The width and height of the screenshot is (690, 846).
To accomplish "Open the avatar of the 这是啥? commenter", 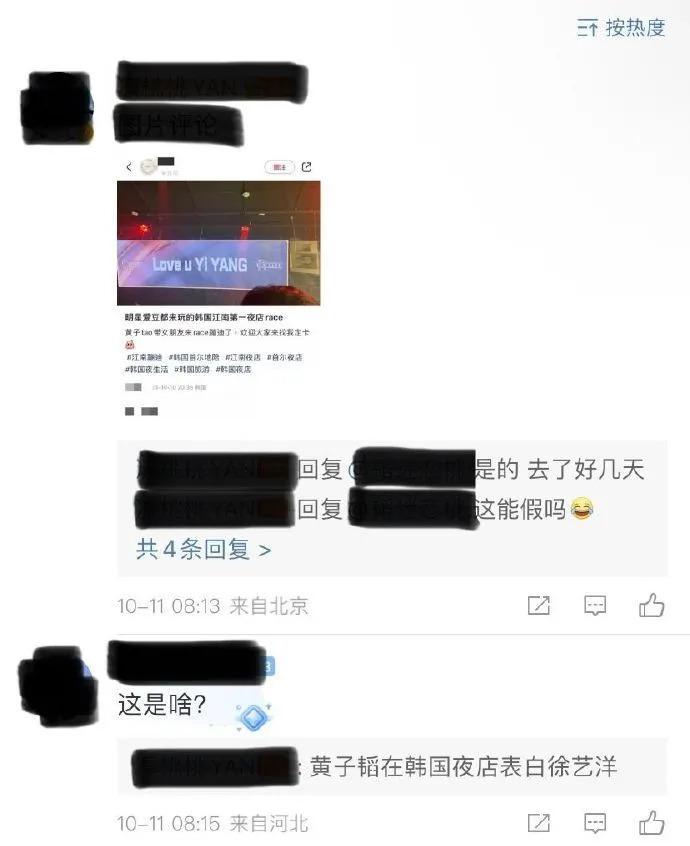I will (x=57, y=688).
